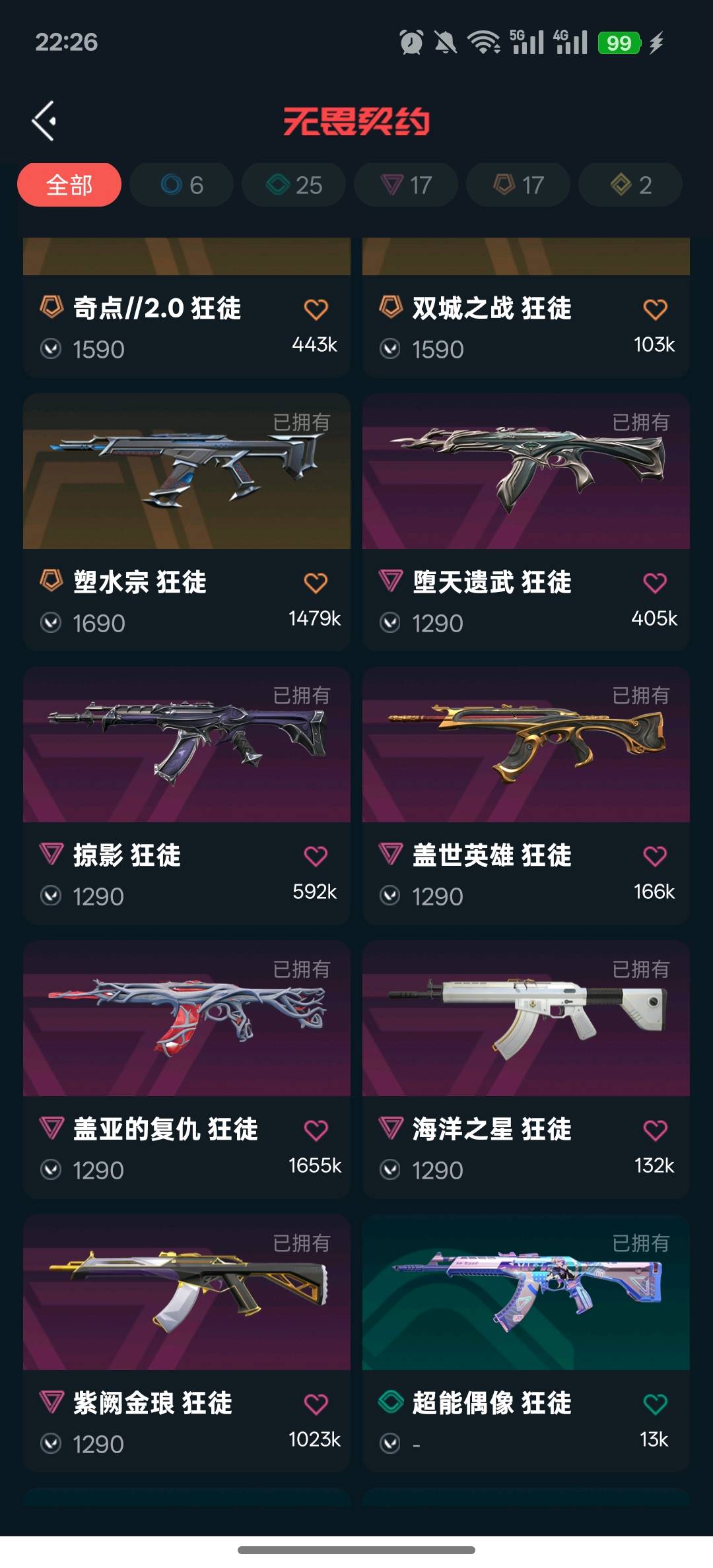Select the 全部 filter chip

[x=69, y=185]
